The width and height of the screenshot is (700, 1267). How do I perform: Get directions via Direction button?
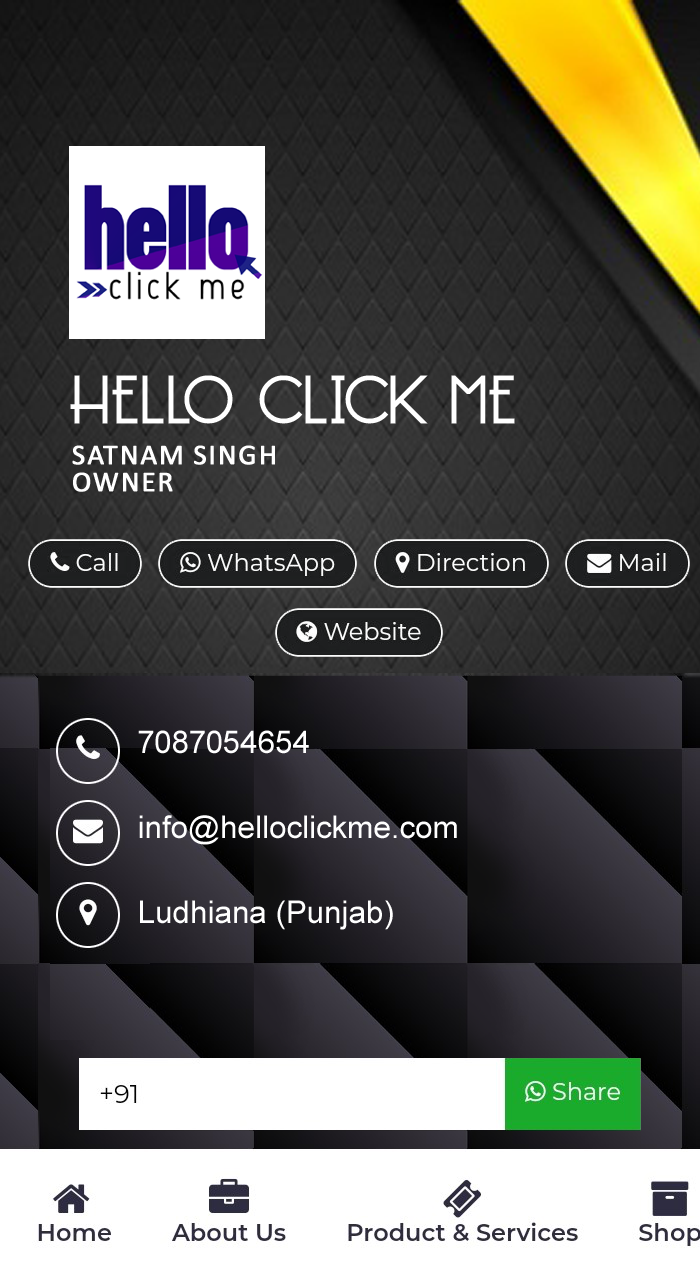(461, 563)
